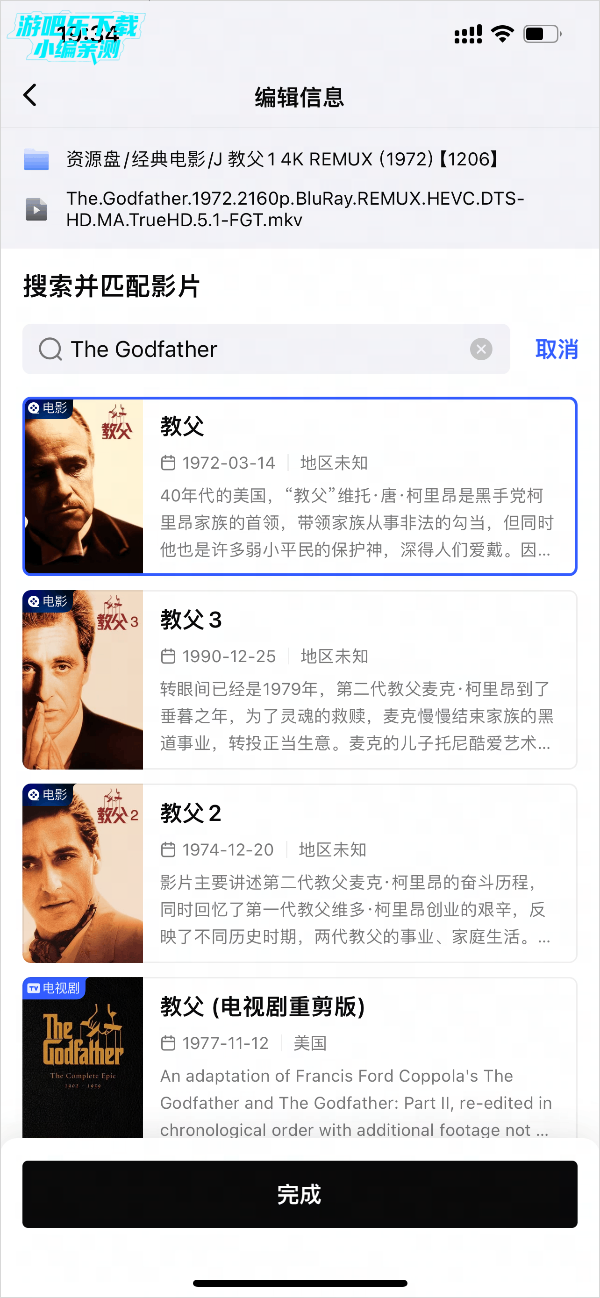
Task: Clear the search text
Action: pyautogui.click(x=481, y=349)
